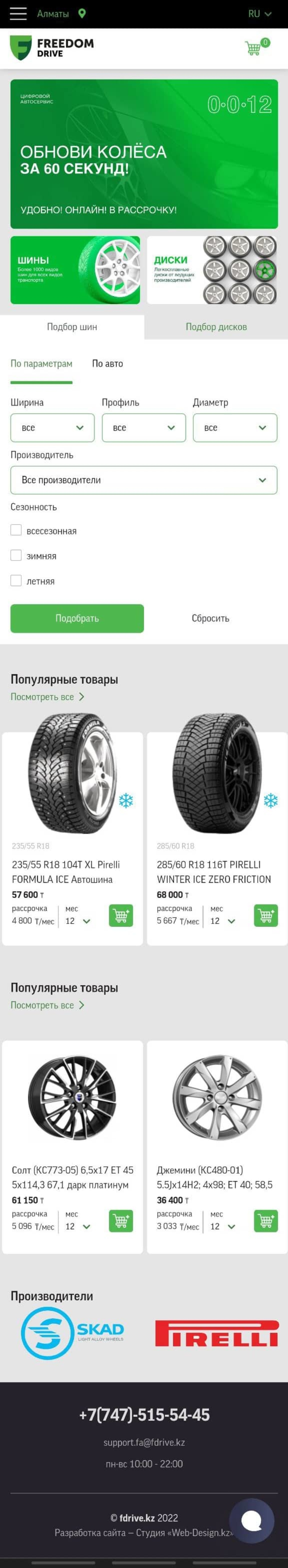This screenshot has height=1568, width=288.
Task: Check the летняя checkbox
Action: [x=16, y=581]
